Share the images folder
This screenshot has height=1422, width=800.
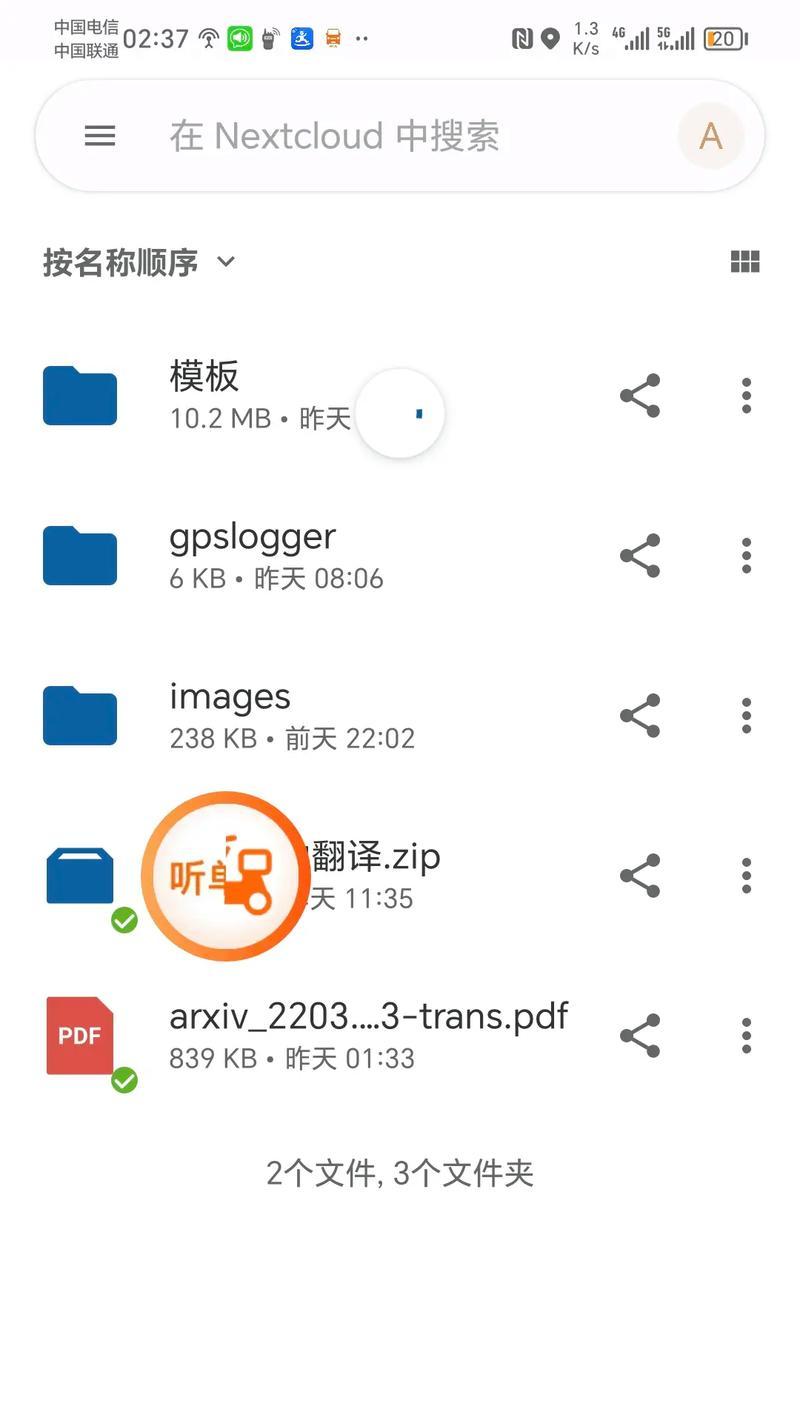pos(640,716)
